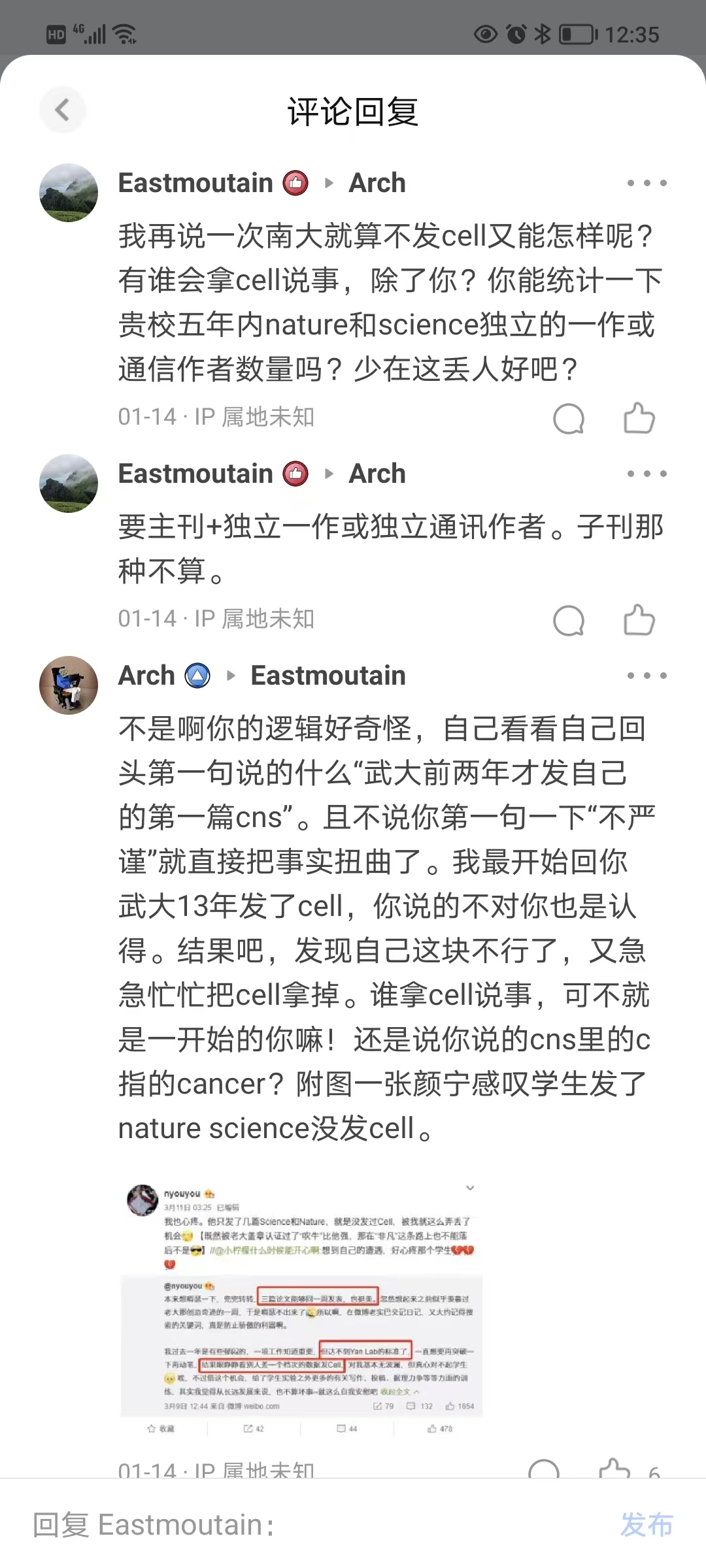This screenshot has width=706, height=1568.
Task: Go back from the comment replies page
Action: pyautogui.click(x=63, y=110)
